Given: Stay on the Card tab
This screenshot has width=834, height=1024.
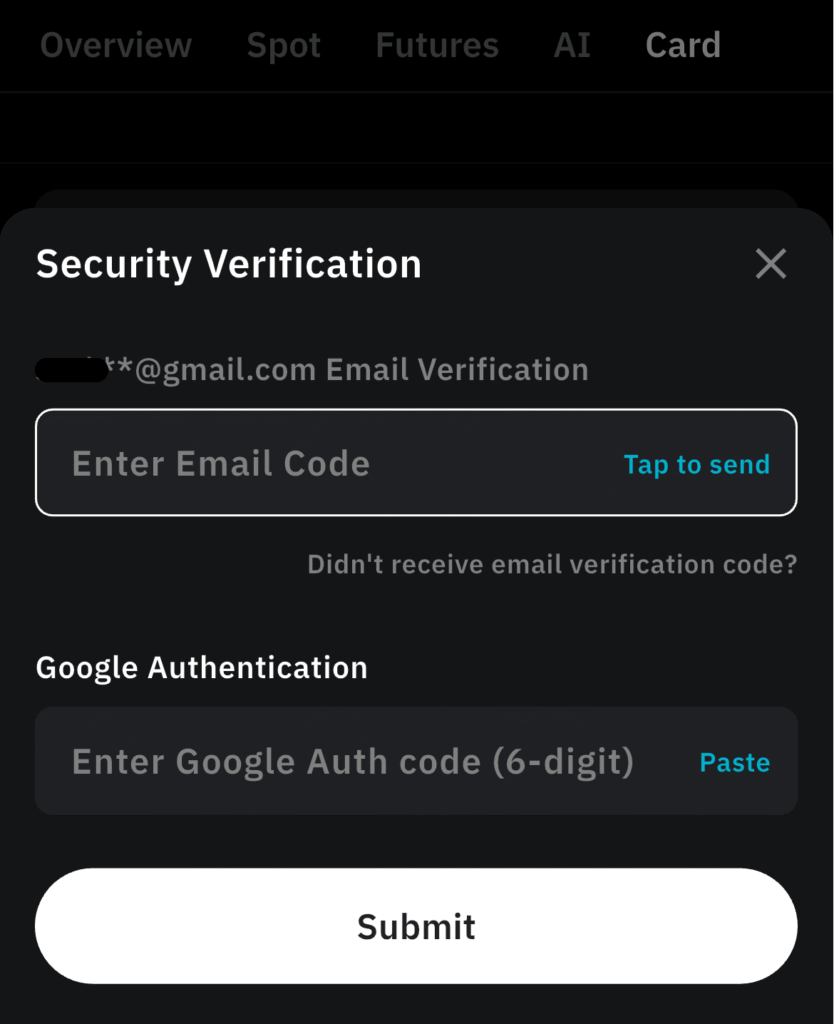Looking at the screenshot, I should [x=682, y=44].
